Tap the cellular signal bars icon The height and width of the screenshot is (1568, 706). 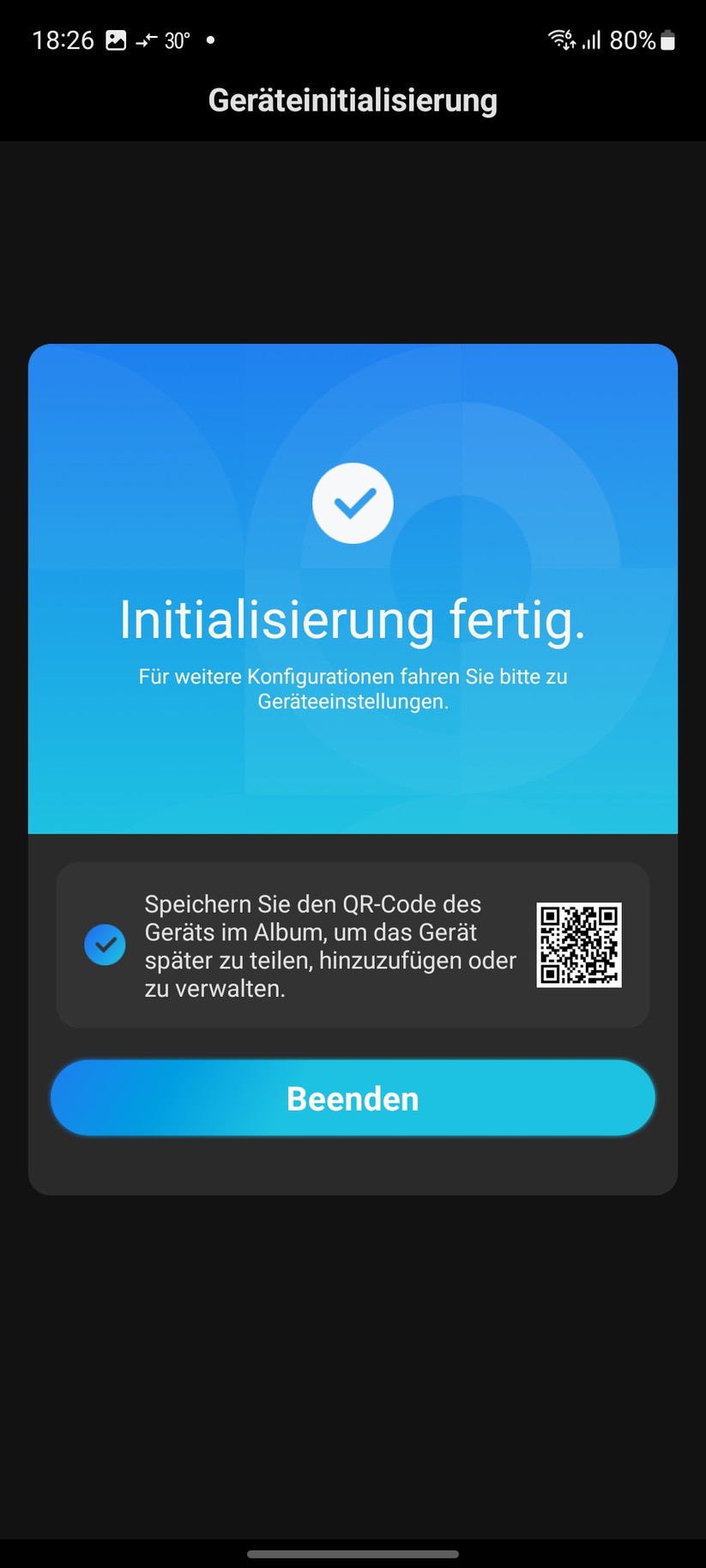tap(593, 39)
